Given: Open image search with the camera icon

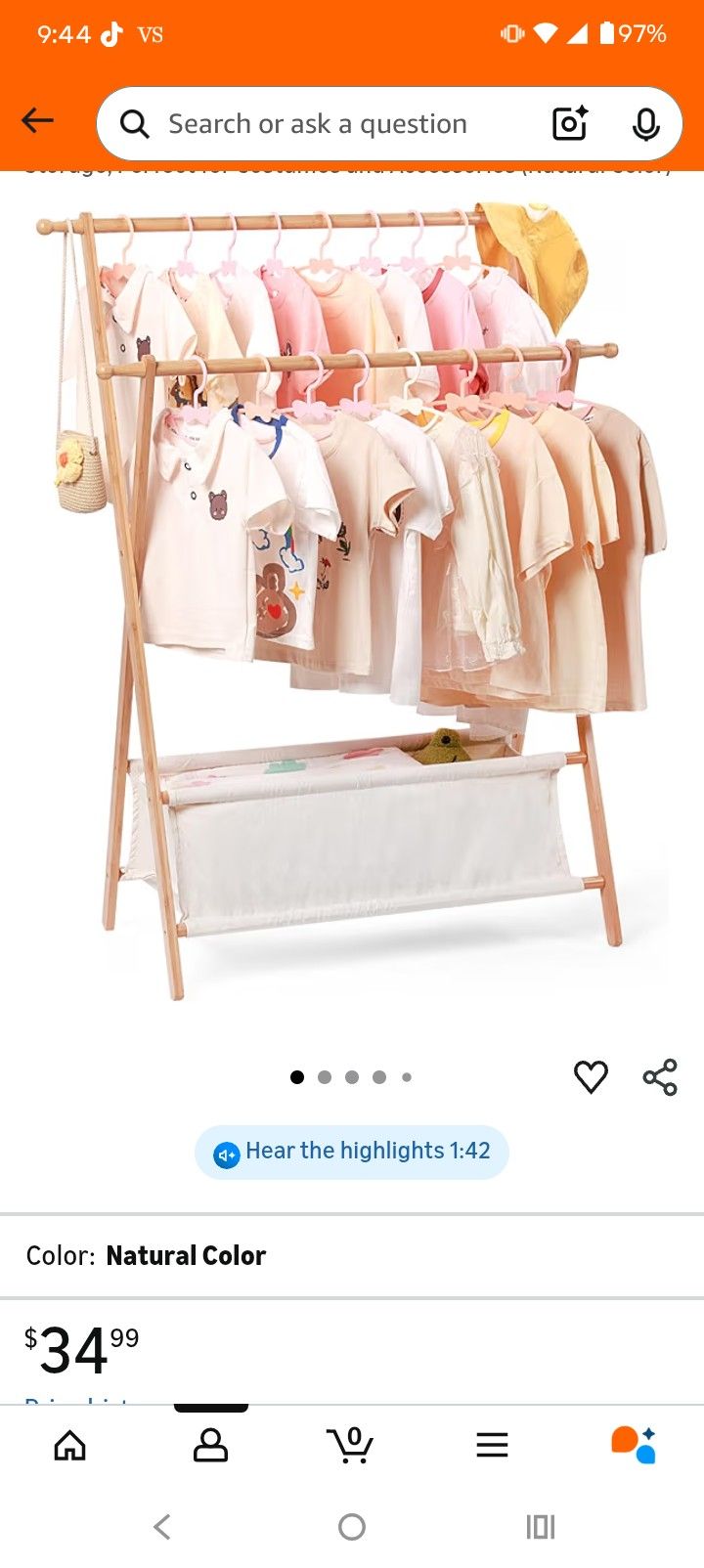Looking at the screenshot, I should coord(568,123).
